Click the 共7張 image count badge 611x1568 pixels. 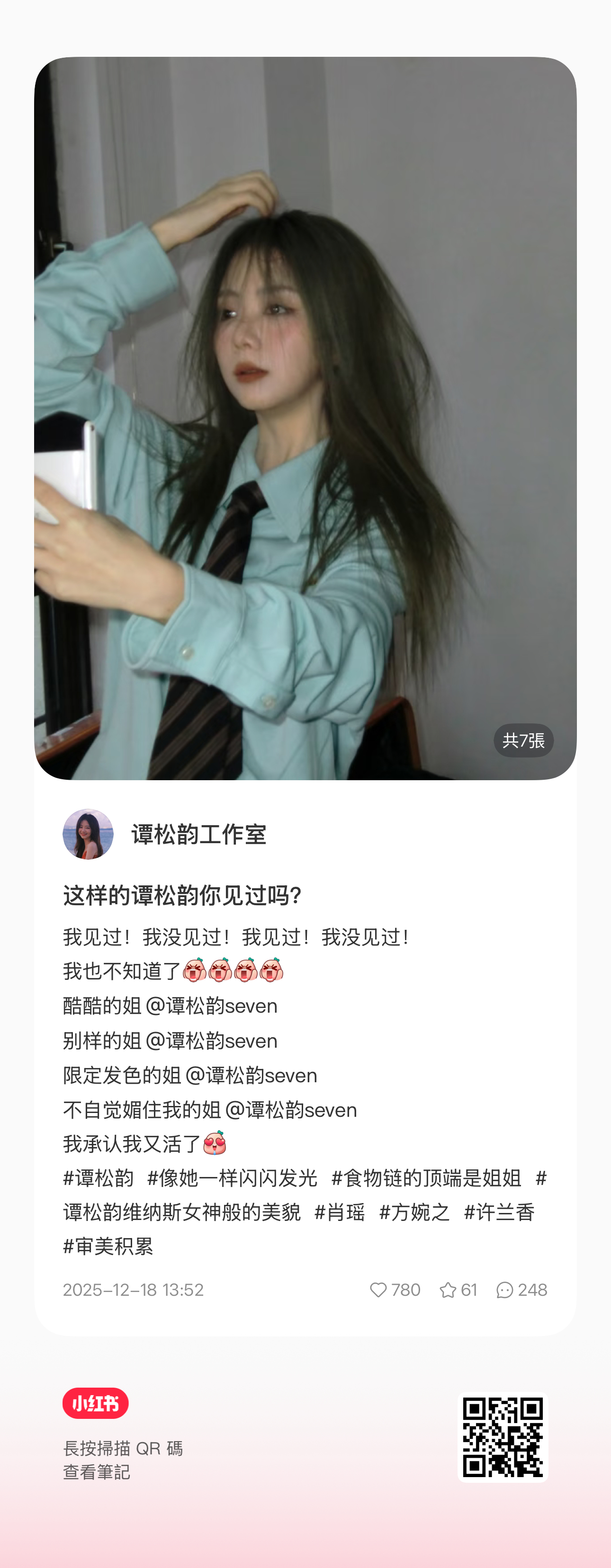tap(523, 741)
